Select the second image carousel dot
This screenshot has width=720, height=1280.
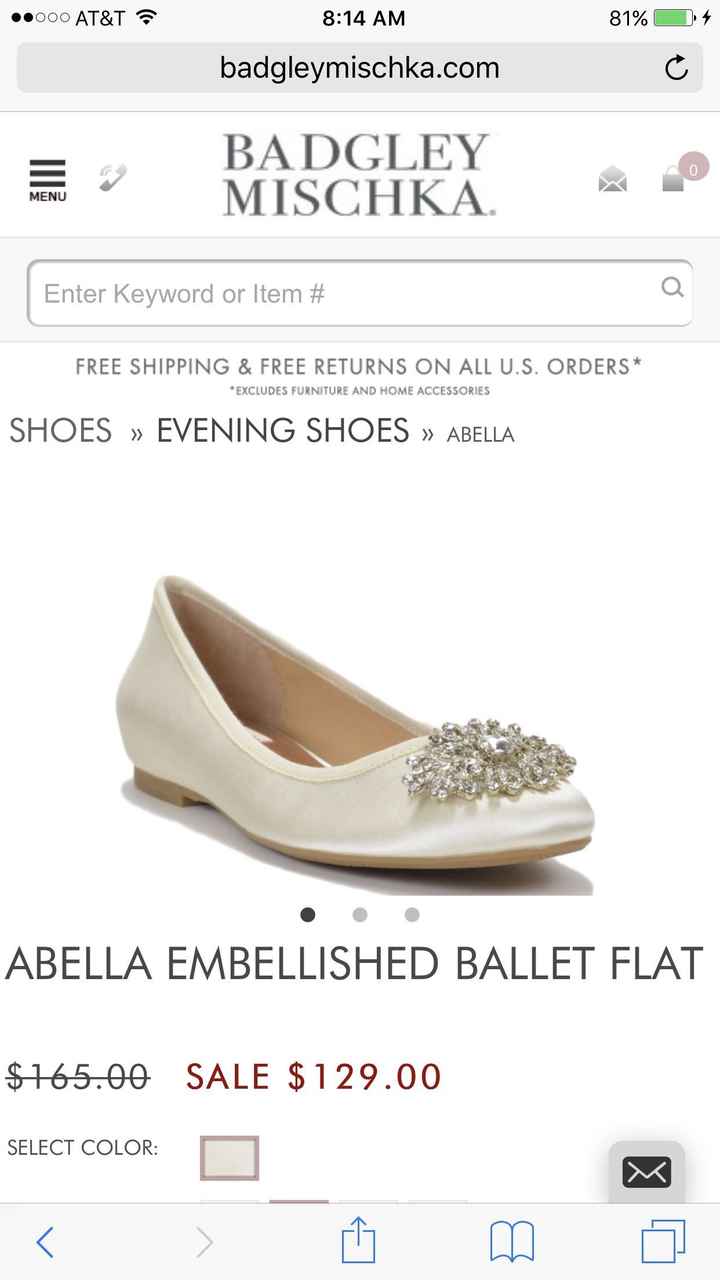tap(360, 914)
